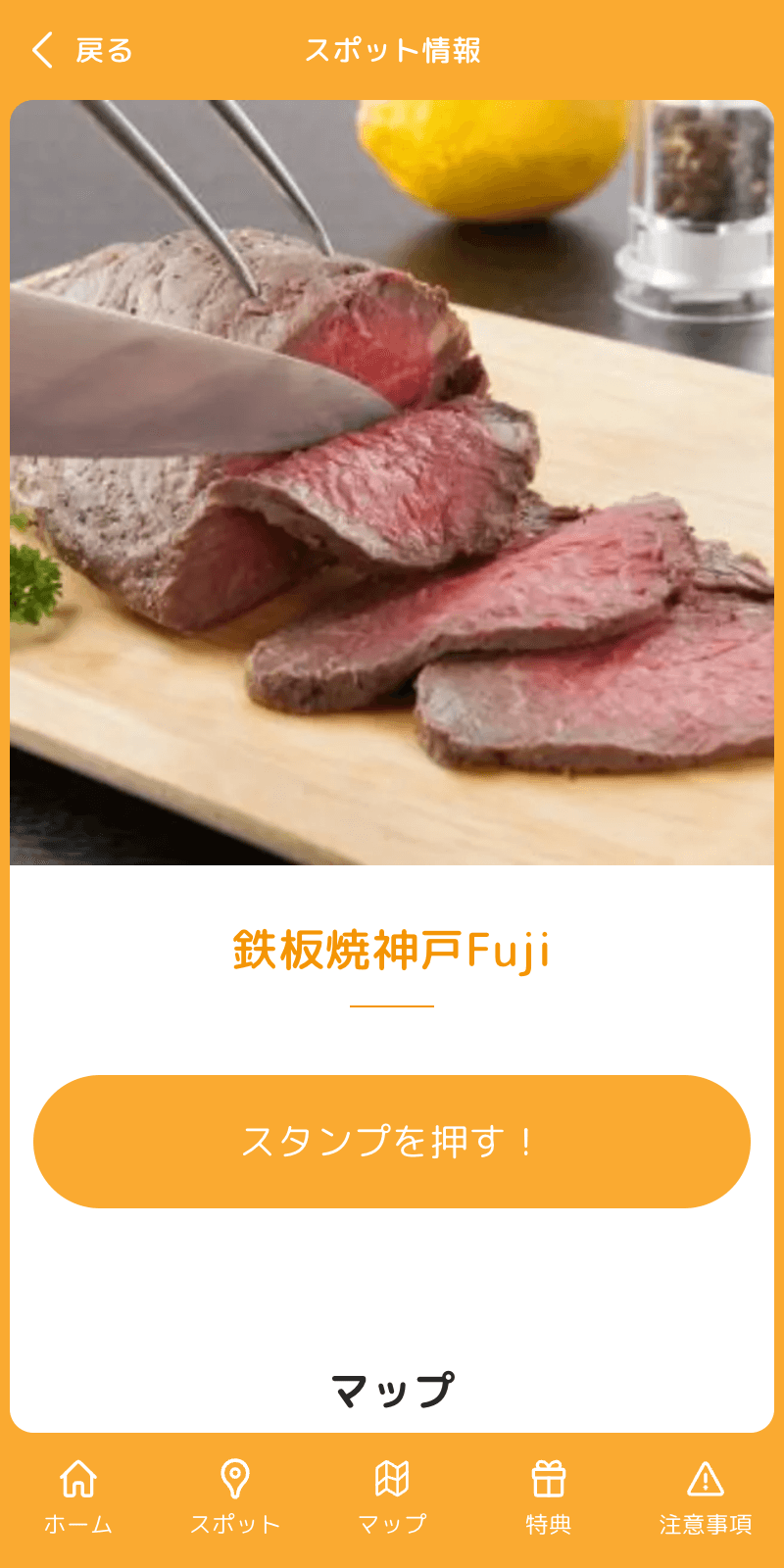
Task: Tap the home icon in the bottom bar
Action: [x=78, y=1478]
